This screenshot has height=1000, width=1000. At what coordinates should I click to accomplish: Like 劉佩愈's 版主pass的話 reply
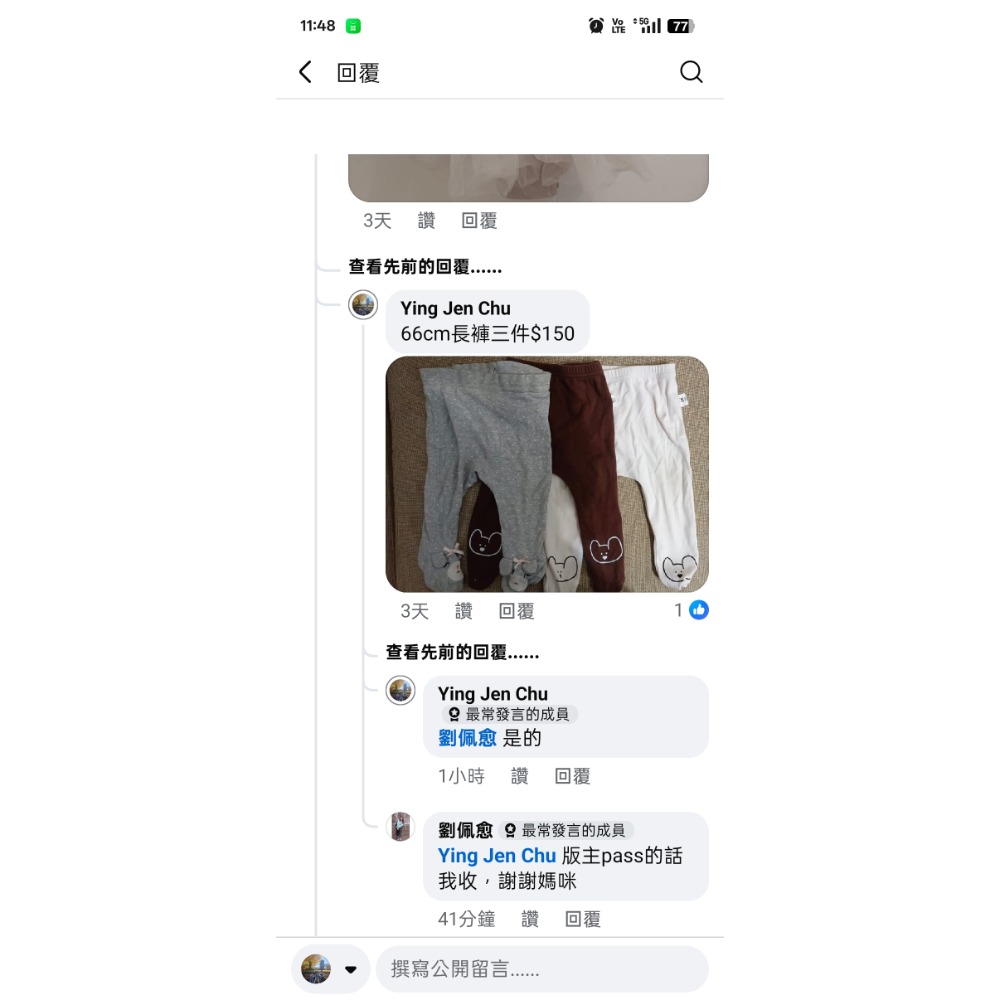point(530,919)
